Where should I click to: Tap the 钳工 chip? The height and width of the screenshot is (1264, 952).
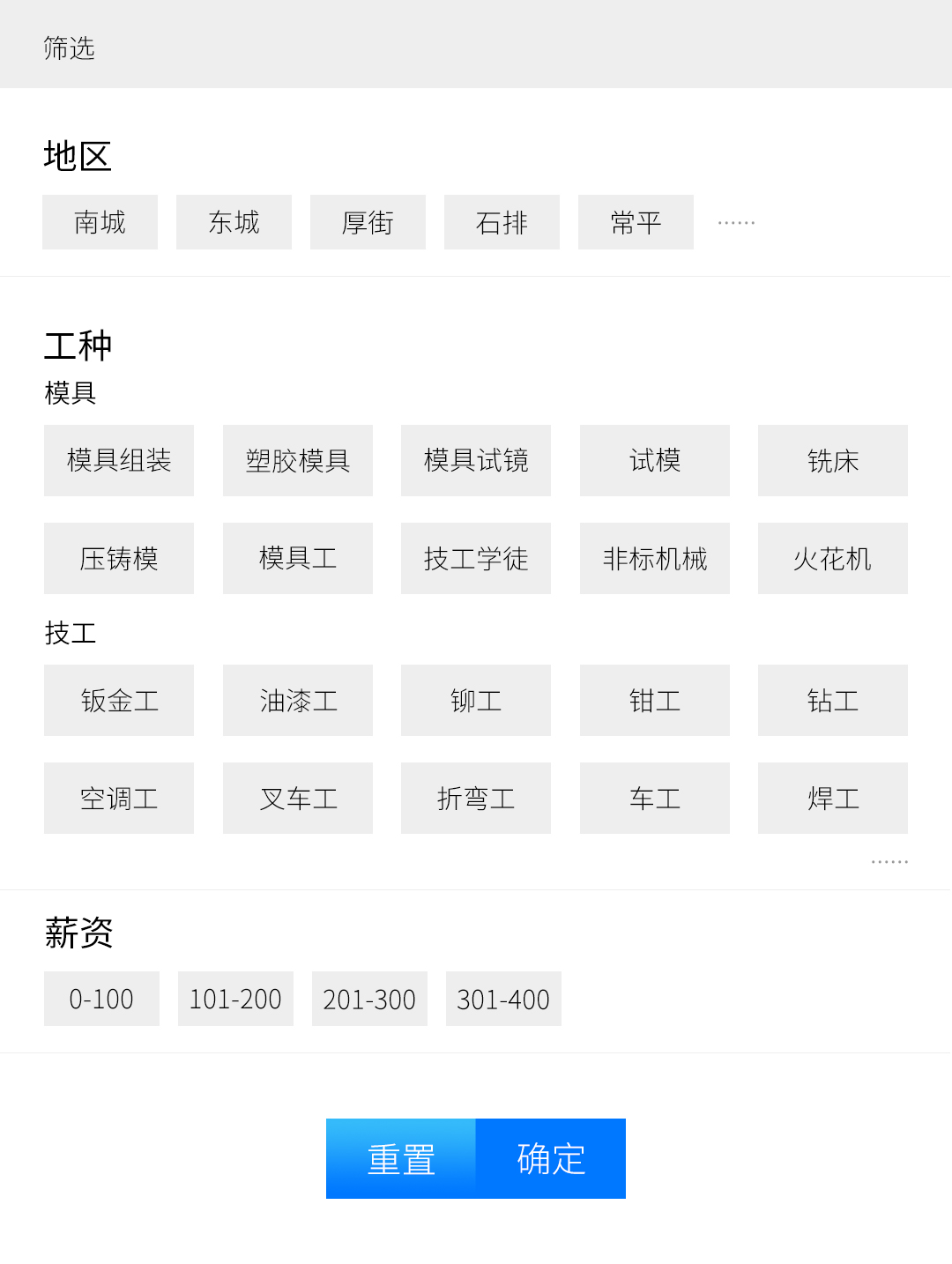coord(655,701)
